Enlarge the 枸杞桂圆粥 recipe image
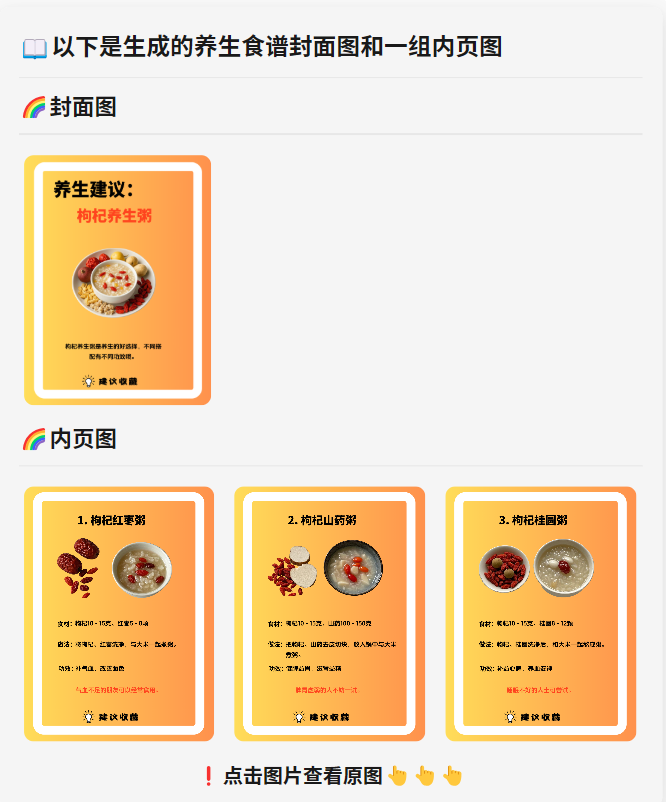Viewport: 666px width, 802px height. pyautogui.click(x=540, y=614)
